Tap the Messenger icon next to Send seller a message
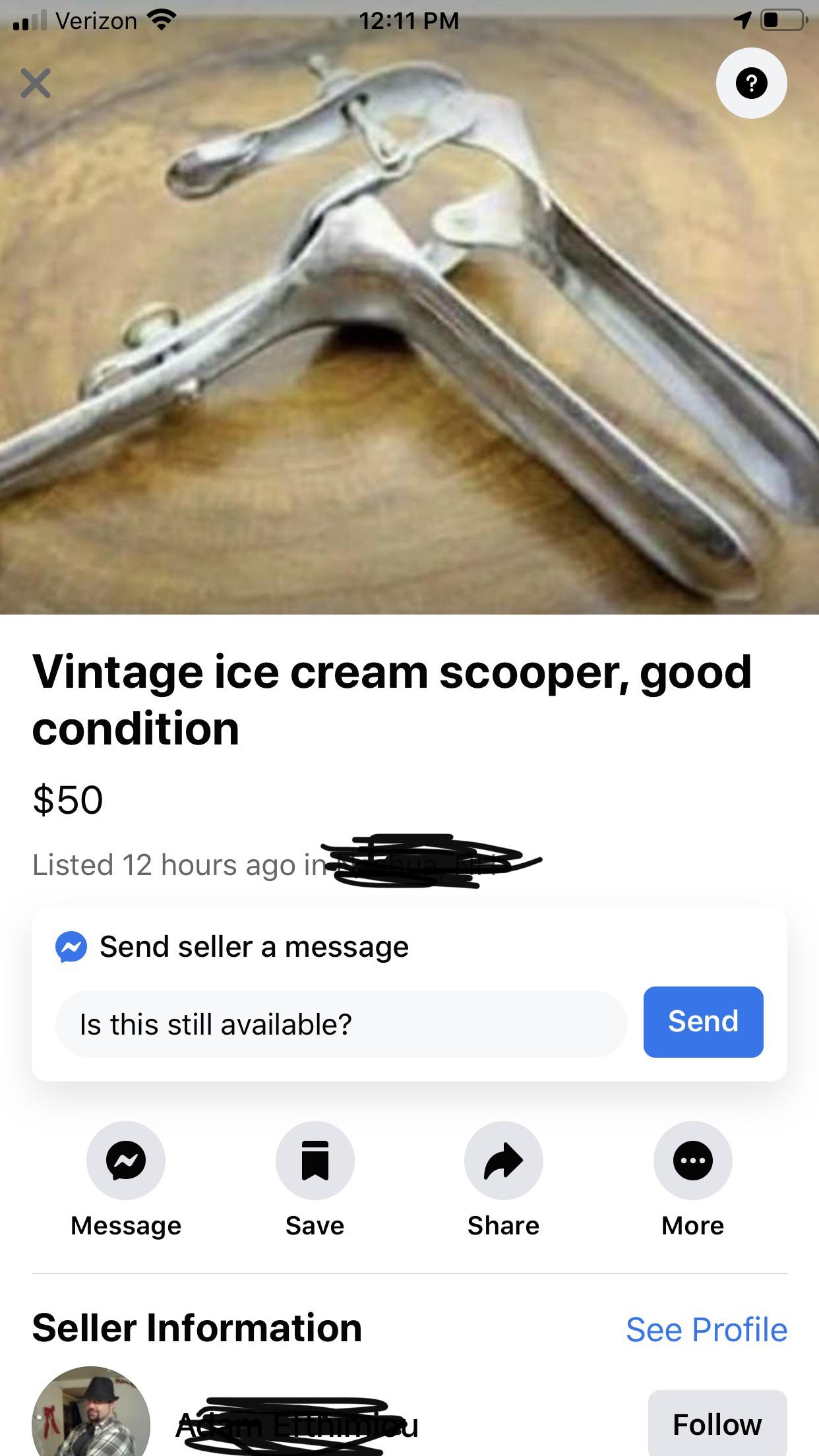Image resolution: width=819 pixels, height=1456 pixels. click(71, 946)
